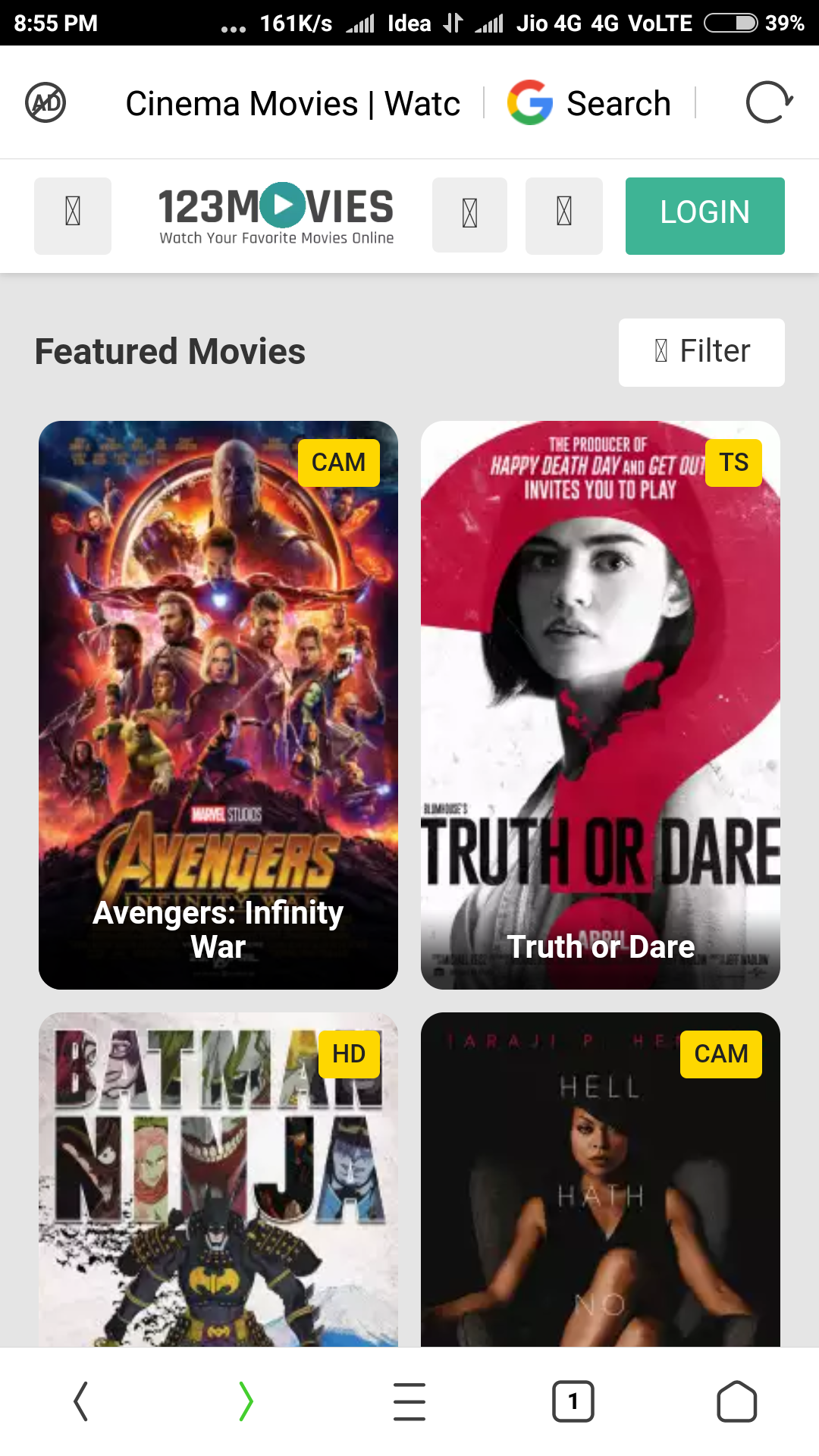Open the Avengers: Infinity War movie card

218,704
